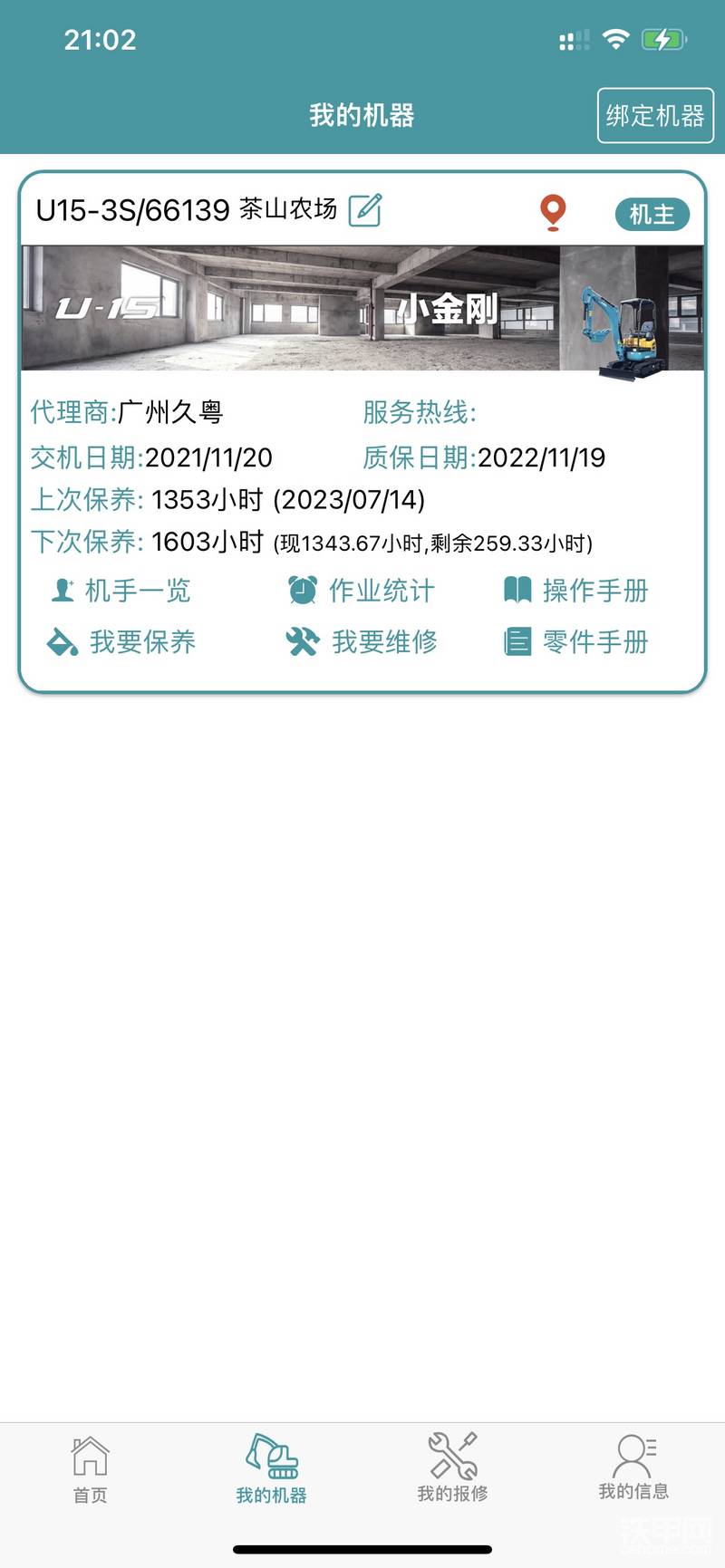Go to the 我的报修 tab
725x1568 pixels.
[452, 1469]
